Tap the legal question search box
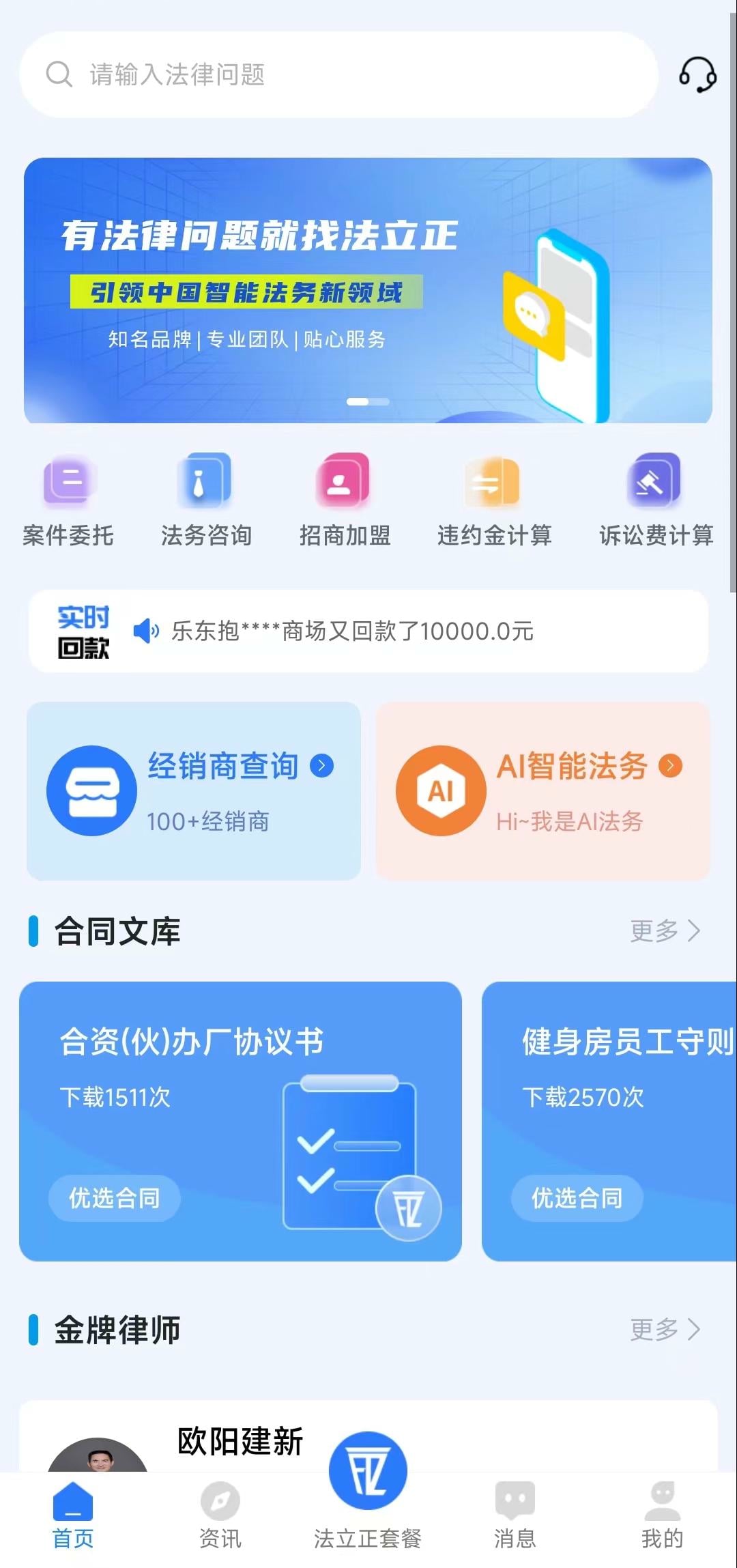 tap(338, 74)
